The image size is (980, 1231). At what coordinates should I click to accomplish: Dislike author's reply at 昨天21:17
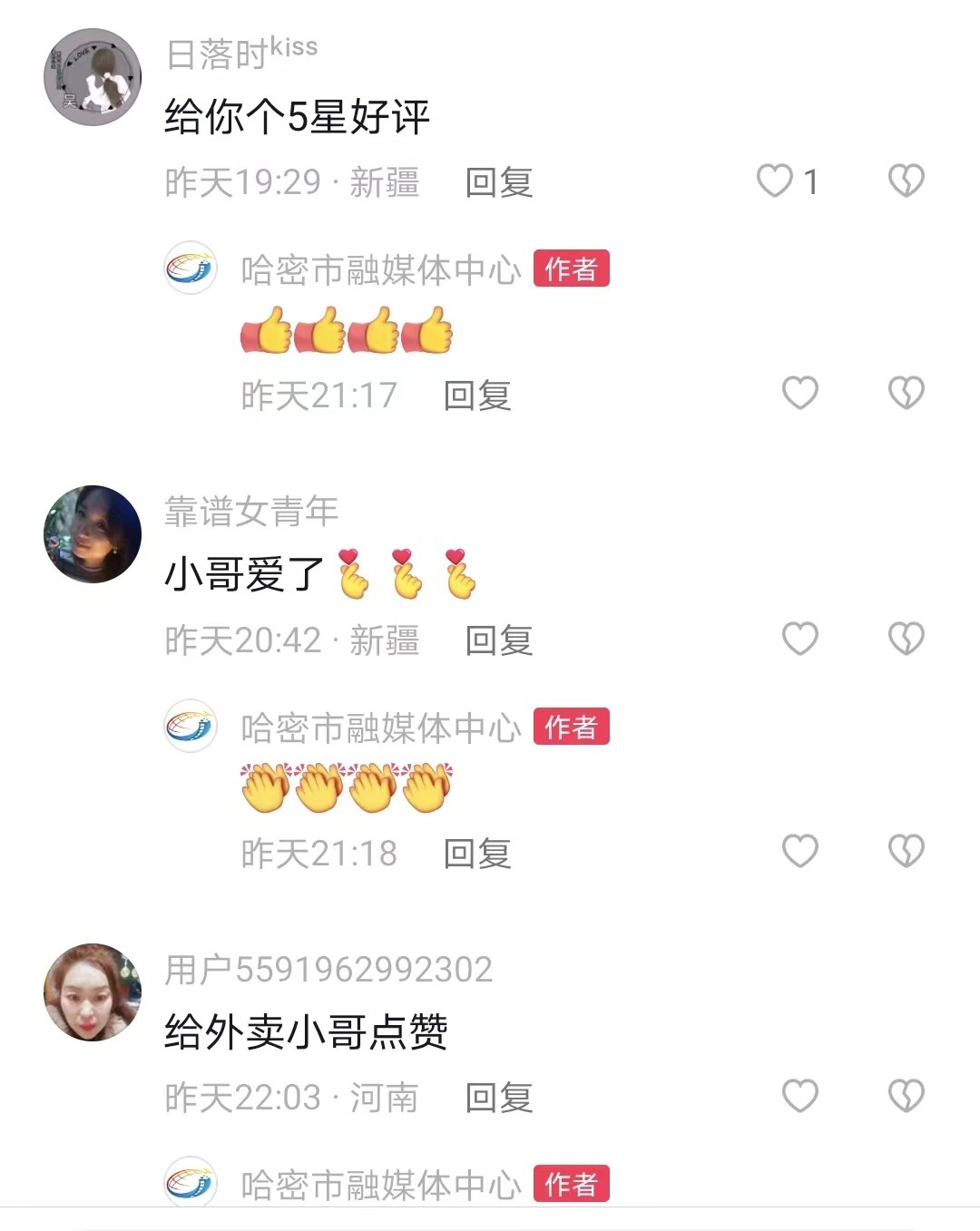(906, 394)
